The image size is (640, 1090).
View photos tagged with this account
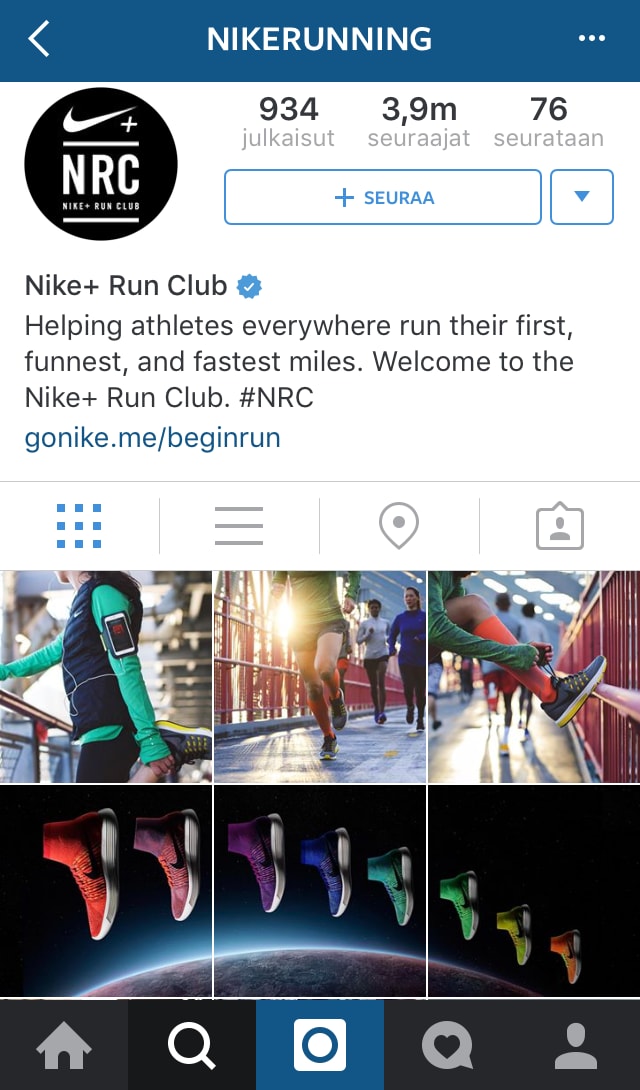click(x=559, y=526)
